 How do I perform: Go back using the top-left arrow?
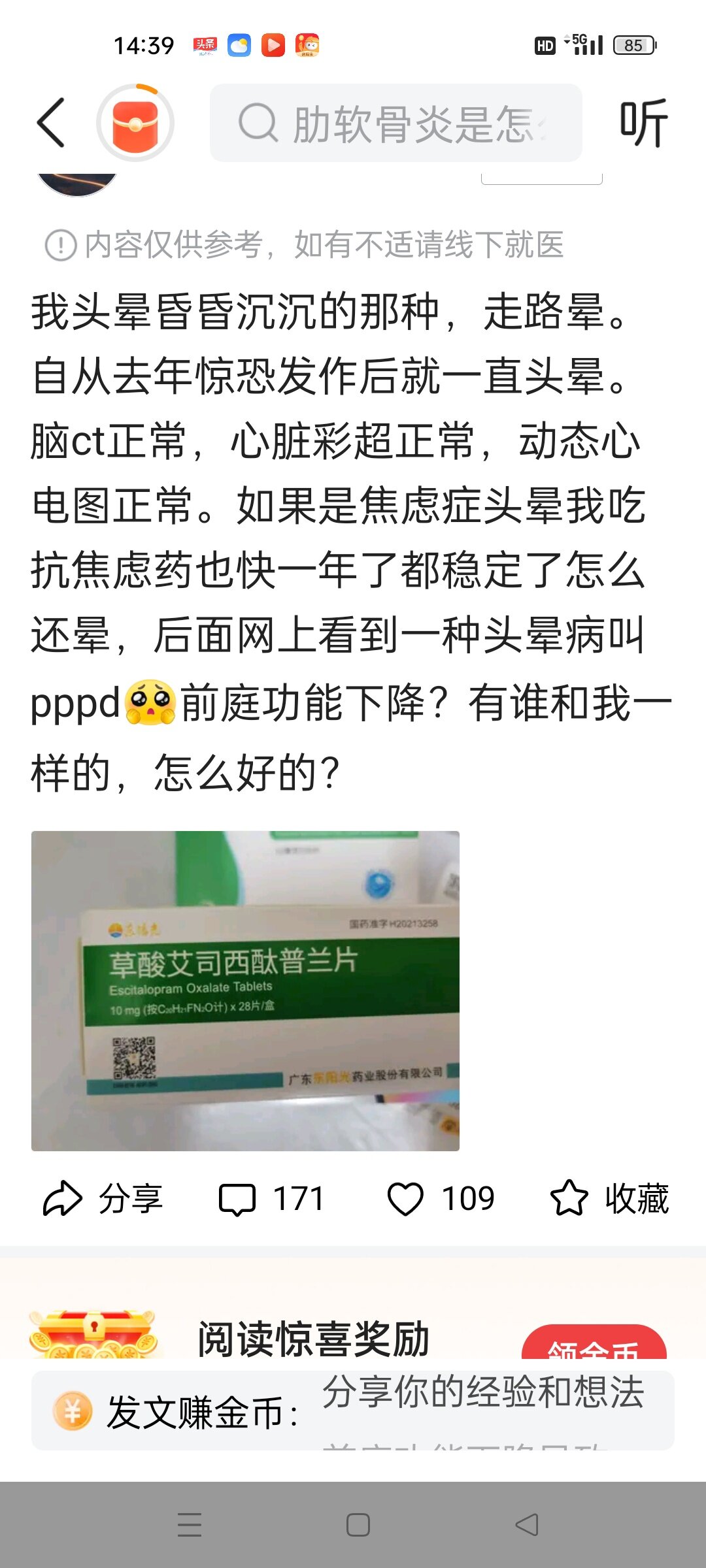tap(51, 123)
